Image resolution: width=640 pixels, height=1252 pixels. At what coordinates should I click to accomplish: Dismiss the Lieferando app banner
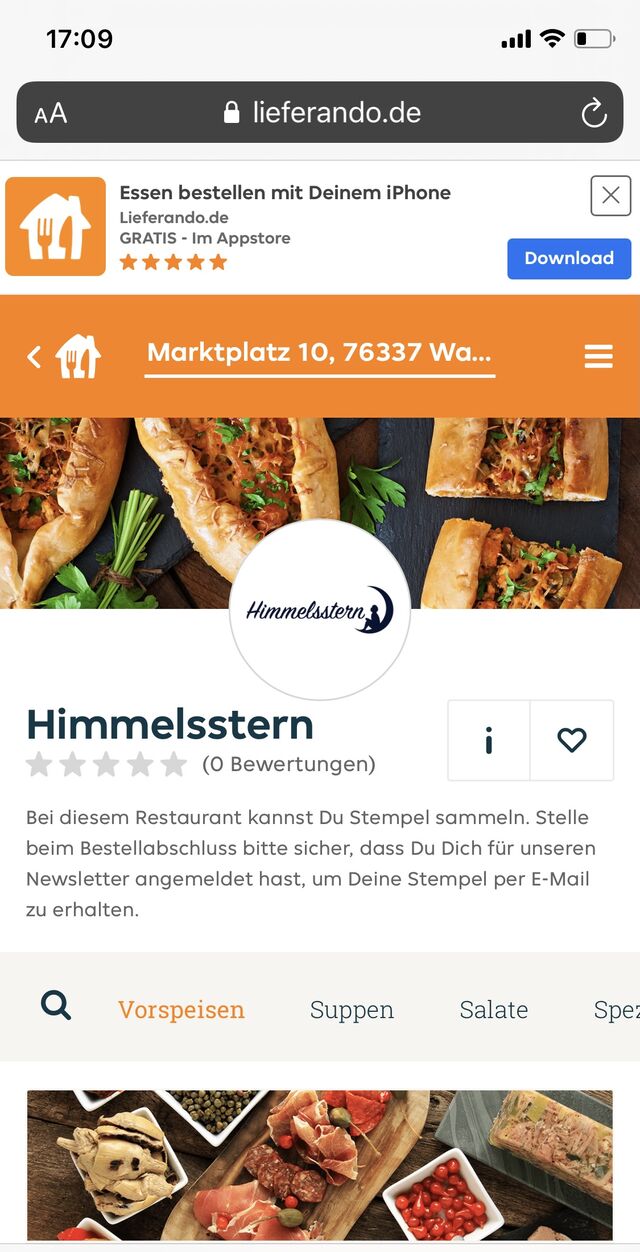pos(610,196)
